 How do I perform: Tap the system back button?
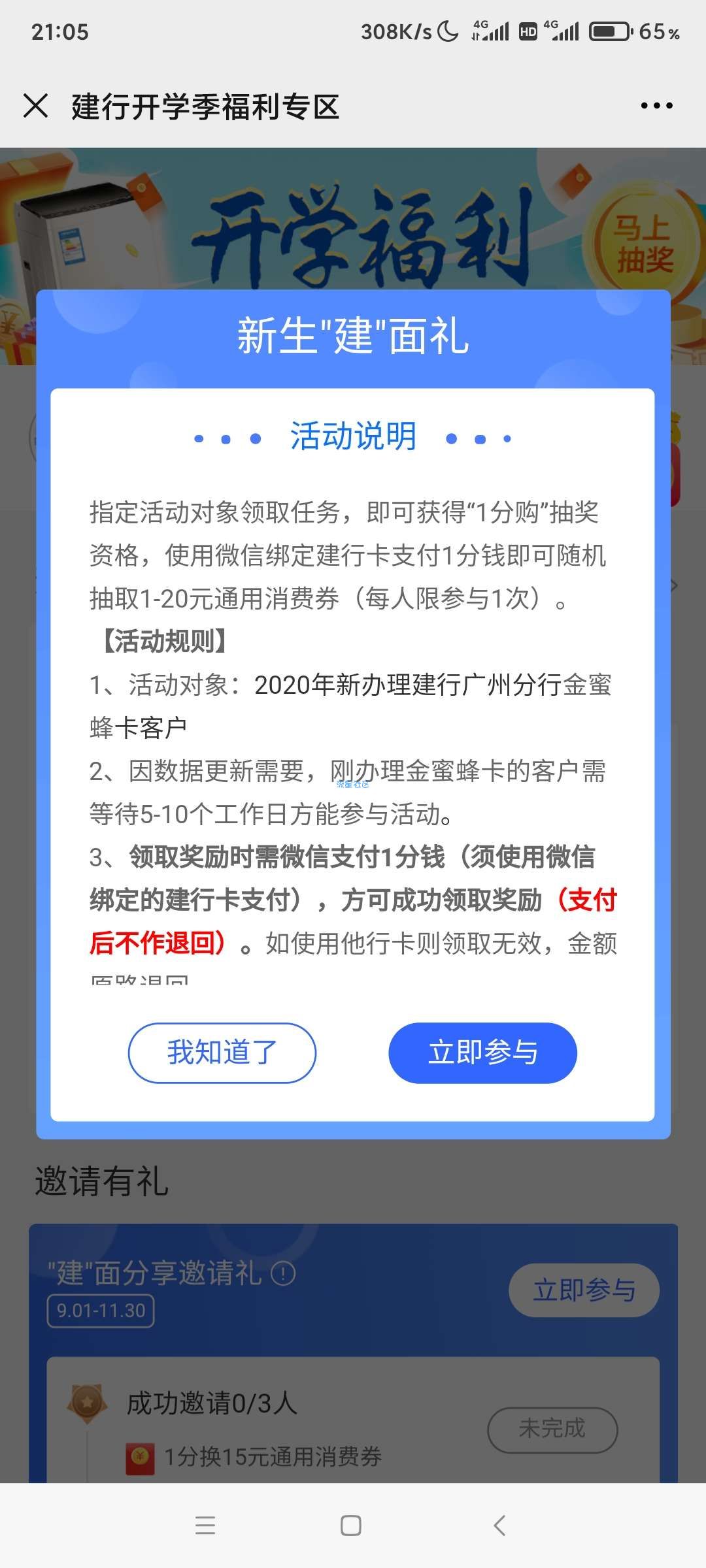click(x=499, y=1526)
